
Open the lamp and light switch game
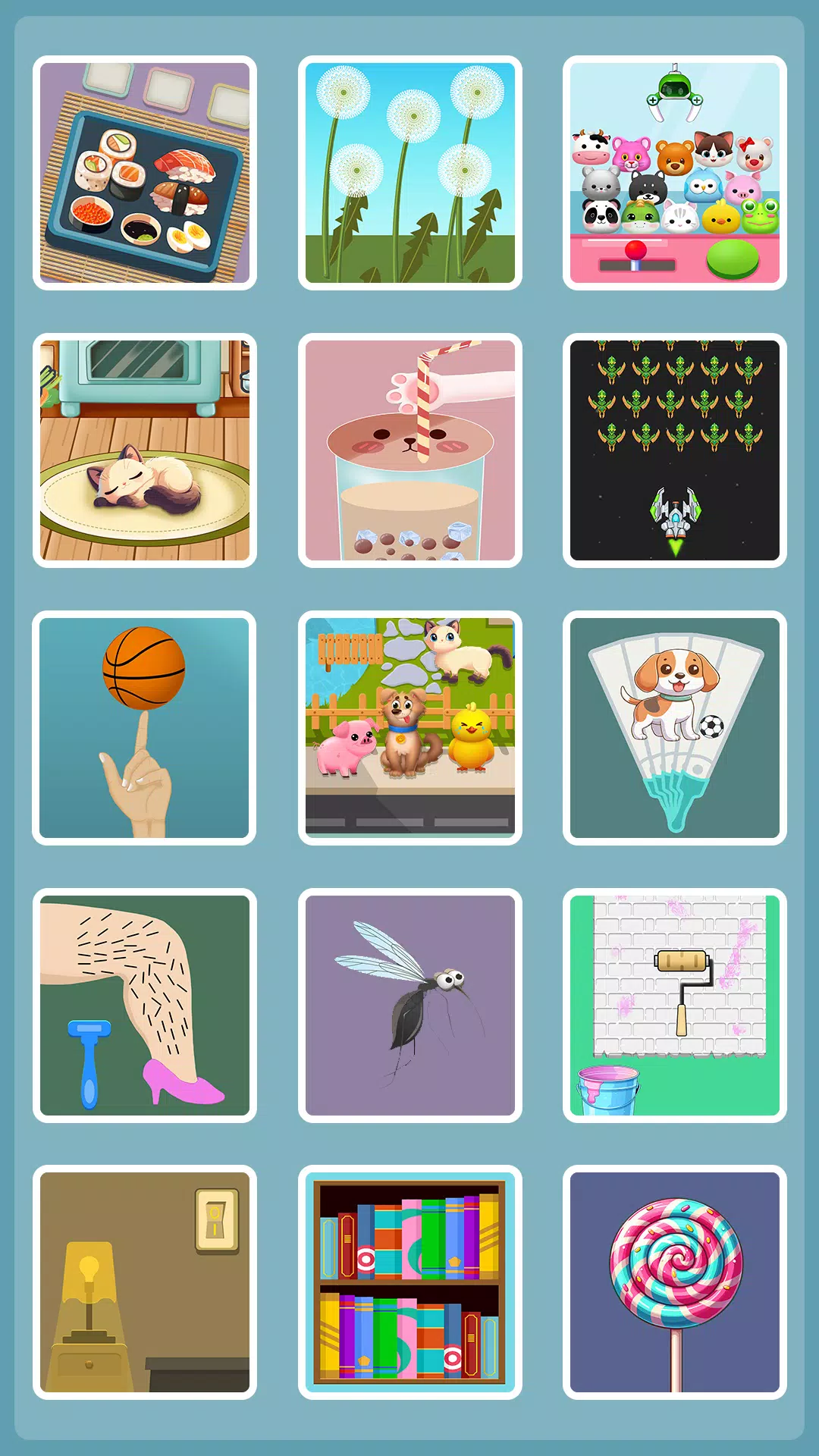(145, 1282)
